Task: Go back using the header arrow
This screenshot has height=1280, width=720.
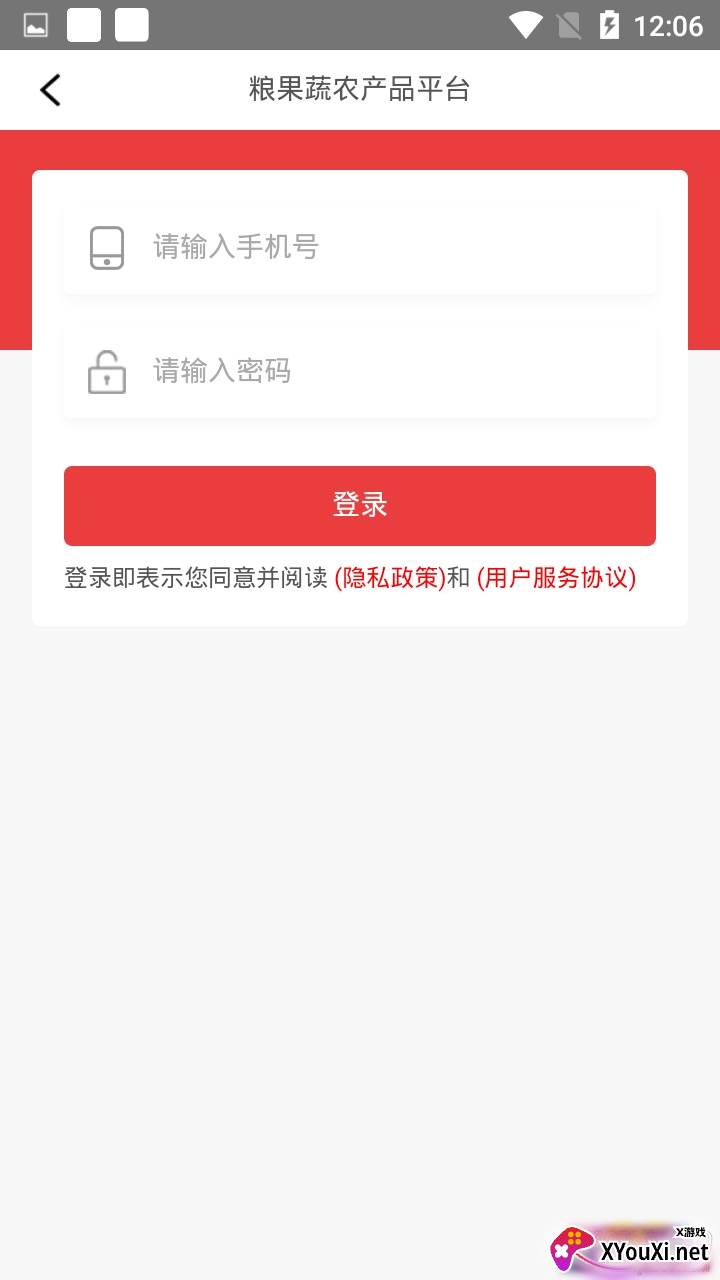Action: pyautogui.click(x=50, y=90)
